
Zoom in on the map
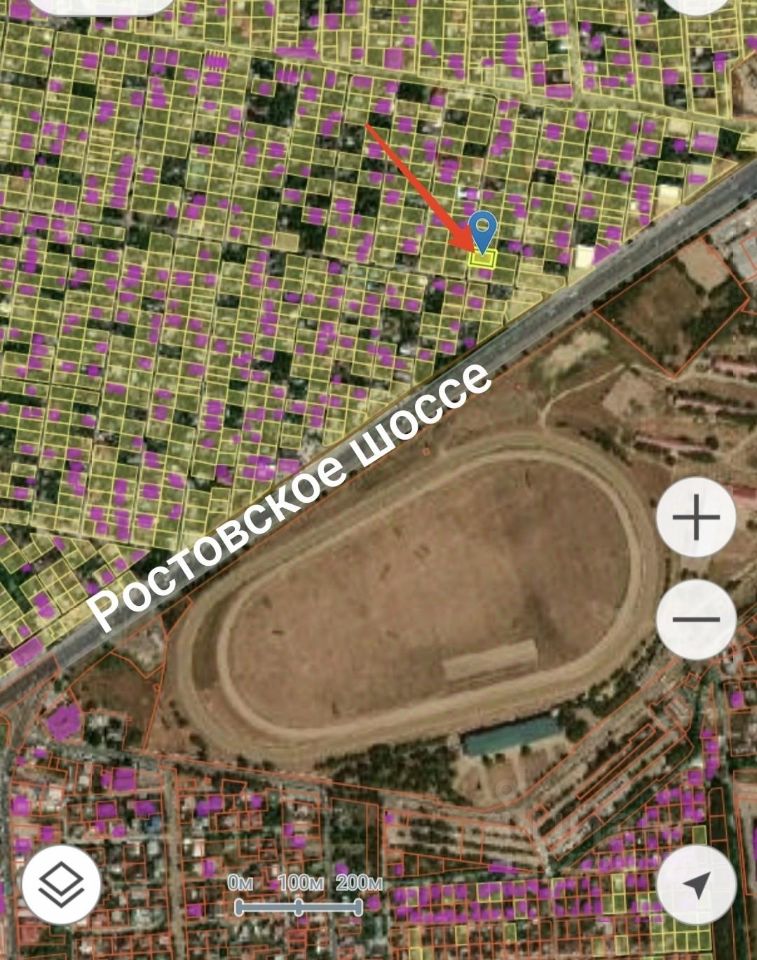[x=696, y=518]
